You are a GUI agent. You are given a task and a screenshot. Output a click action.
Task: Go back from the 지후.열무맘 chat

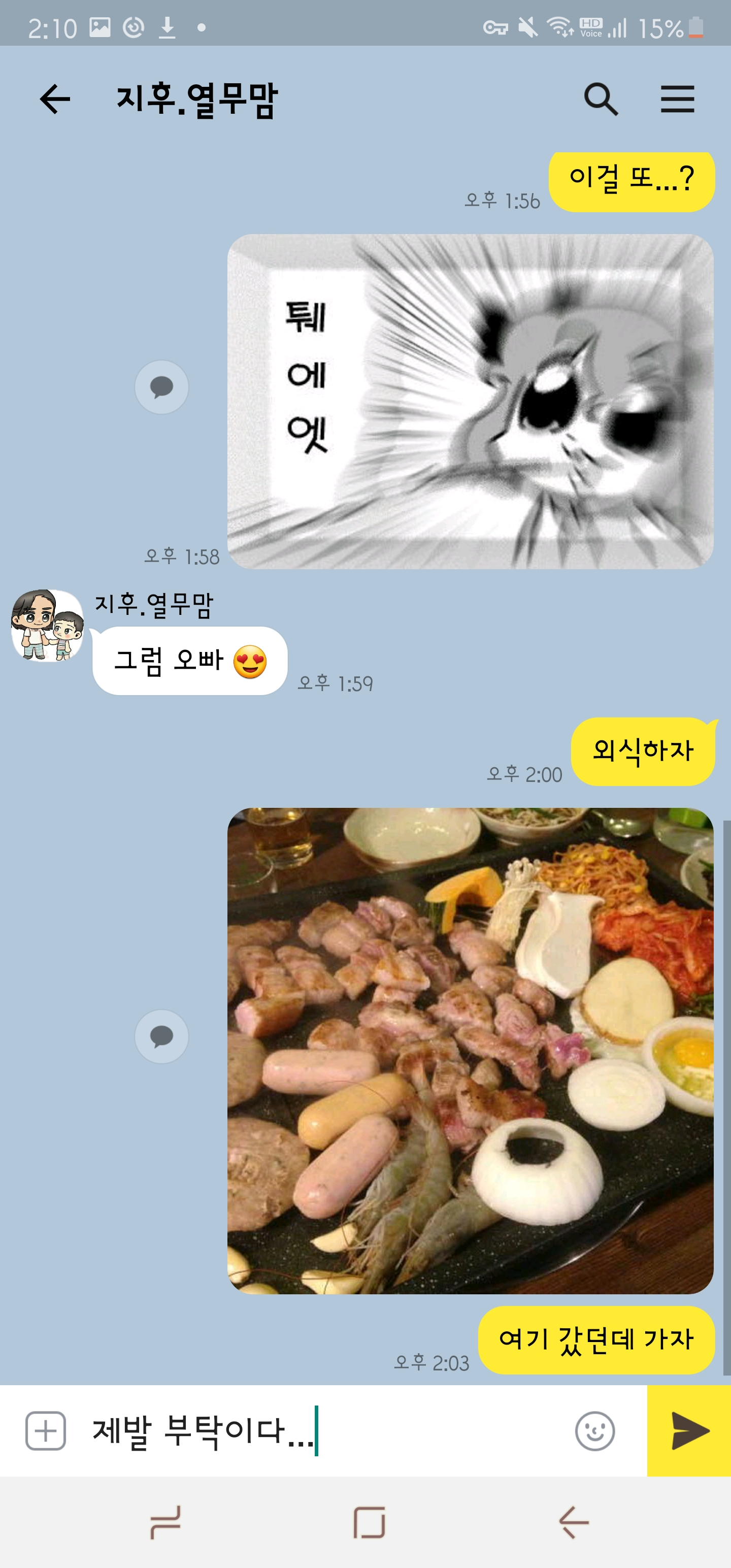55,99
